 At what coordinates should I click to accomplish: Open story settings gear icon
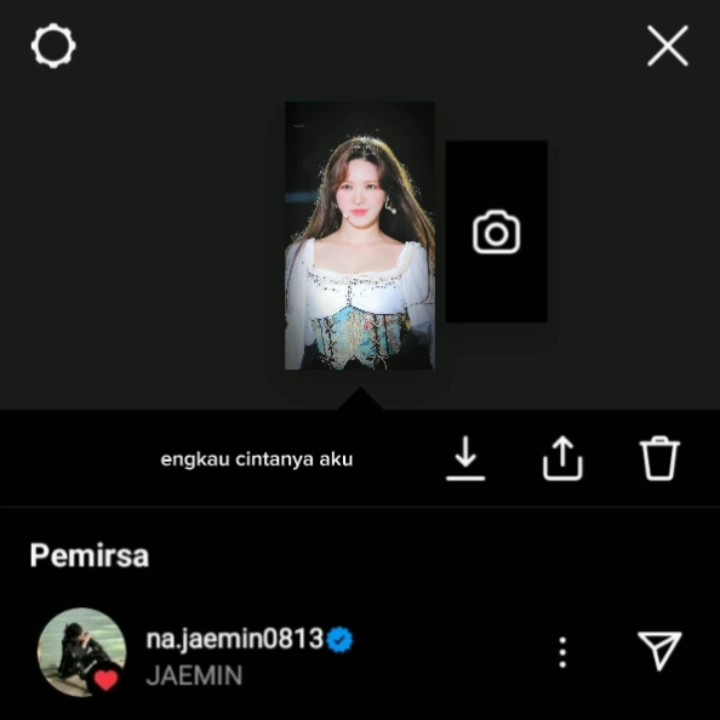(x=53, y=46)
